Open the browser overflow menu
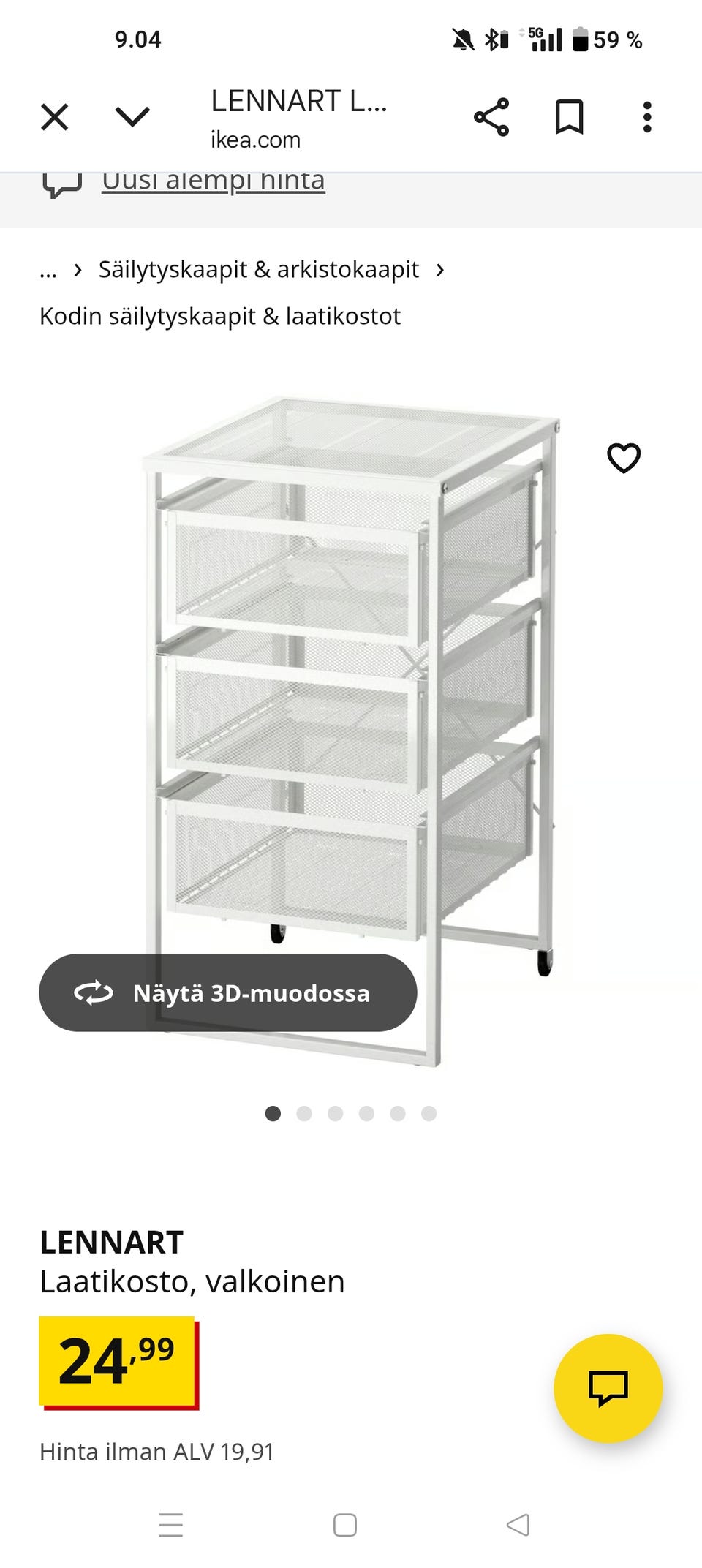The image size is (702, 1568). click(x=647, y=117)
